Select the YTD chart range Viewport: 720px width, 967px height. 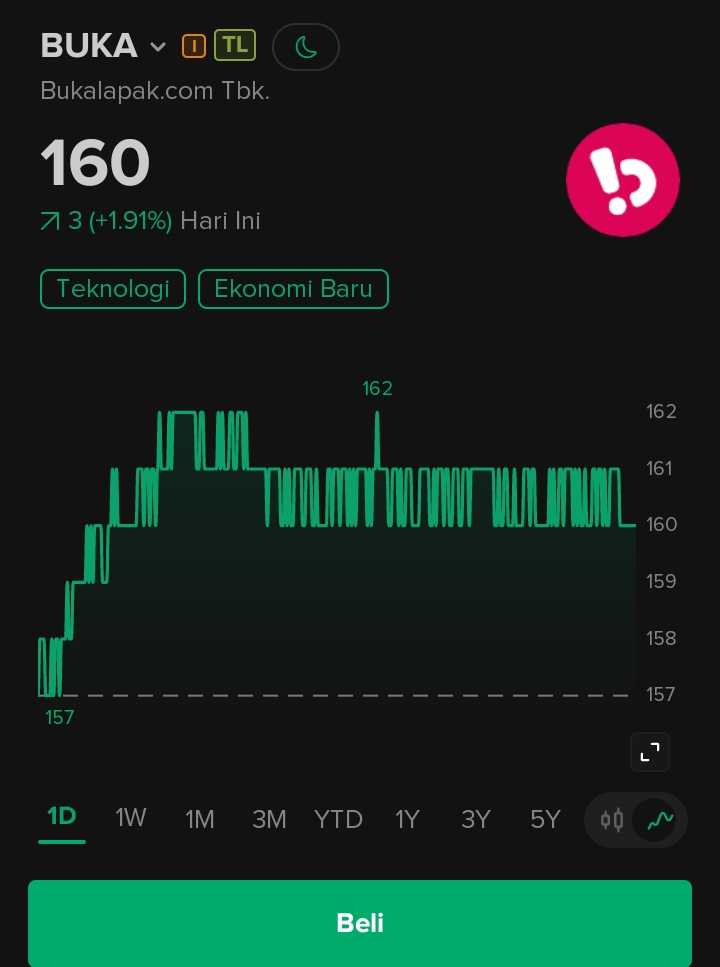click(x=338, y=819)
